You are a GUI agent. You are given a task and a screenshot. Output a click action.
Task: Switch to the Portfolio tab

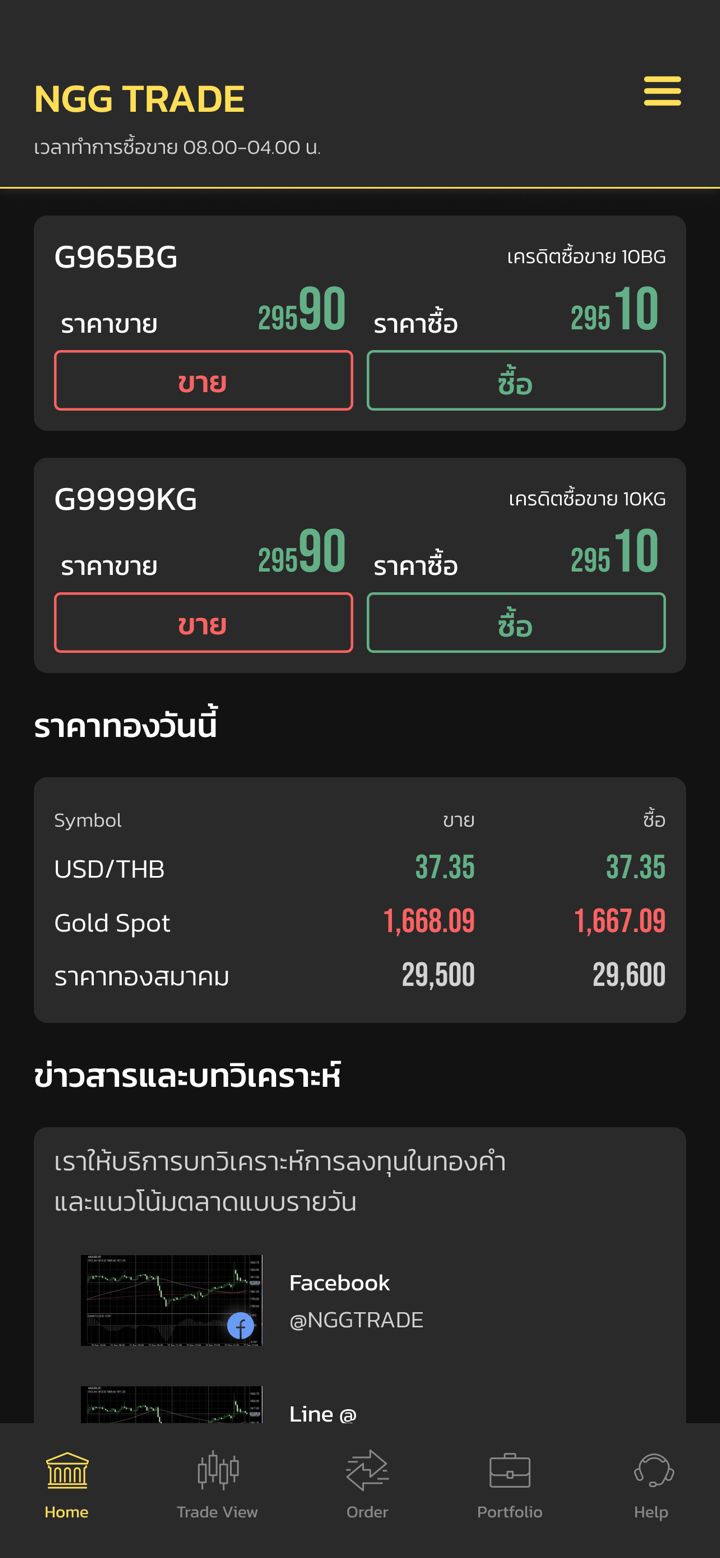tap(510, 1486)
